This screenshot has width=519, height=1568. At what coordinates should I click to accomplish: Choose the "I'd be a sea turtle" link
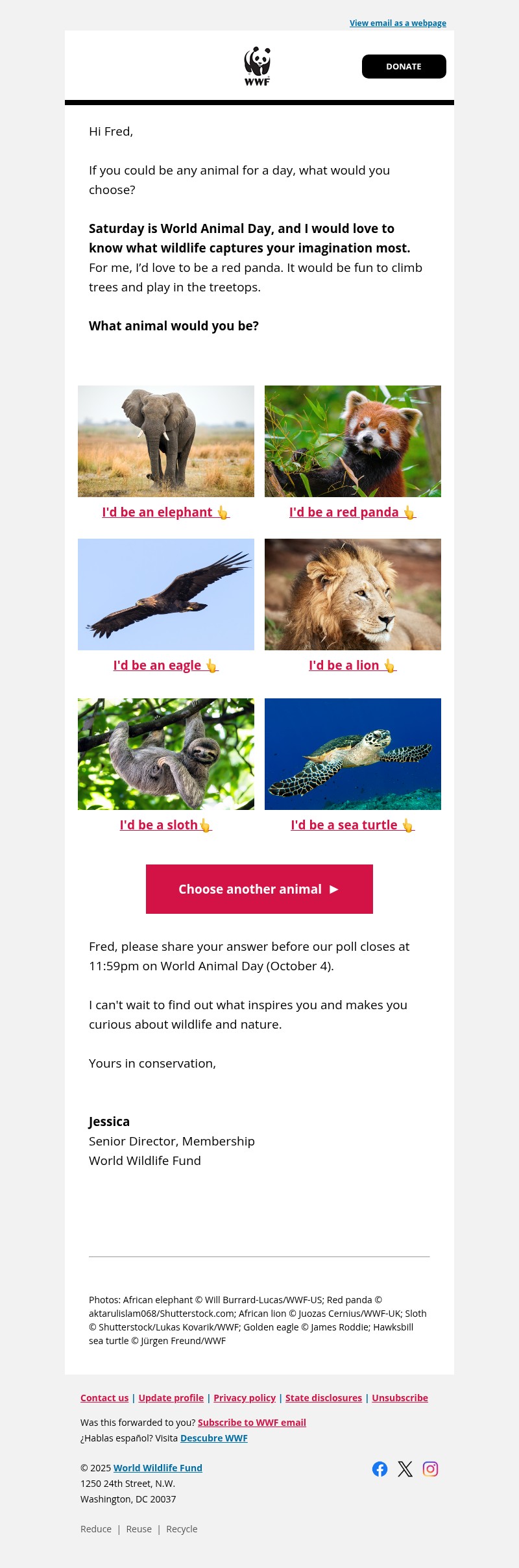coord(352,826)
